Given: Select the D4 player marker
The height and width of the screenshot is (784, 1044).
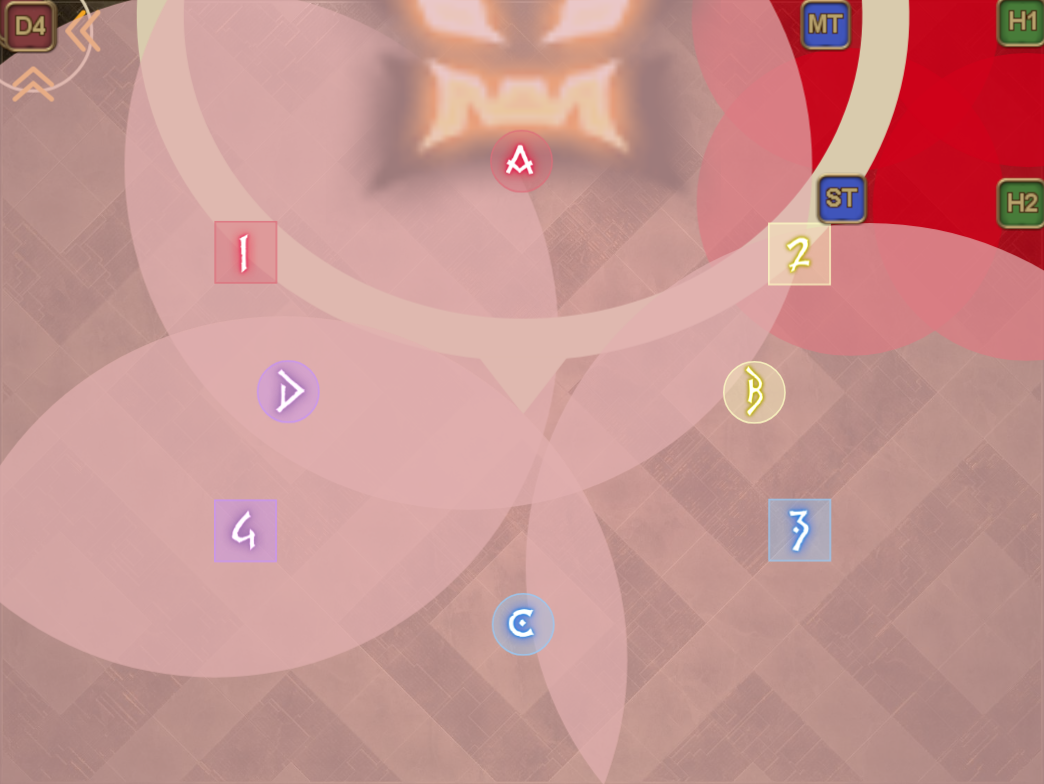Looking at the screenshot, I should [x=30, y=27].
